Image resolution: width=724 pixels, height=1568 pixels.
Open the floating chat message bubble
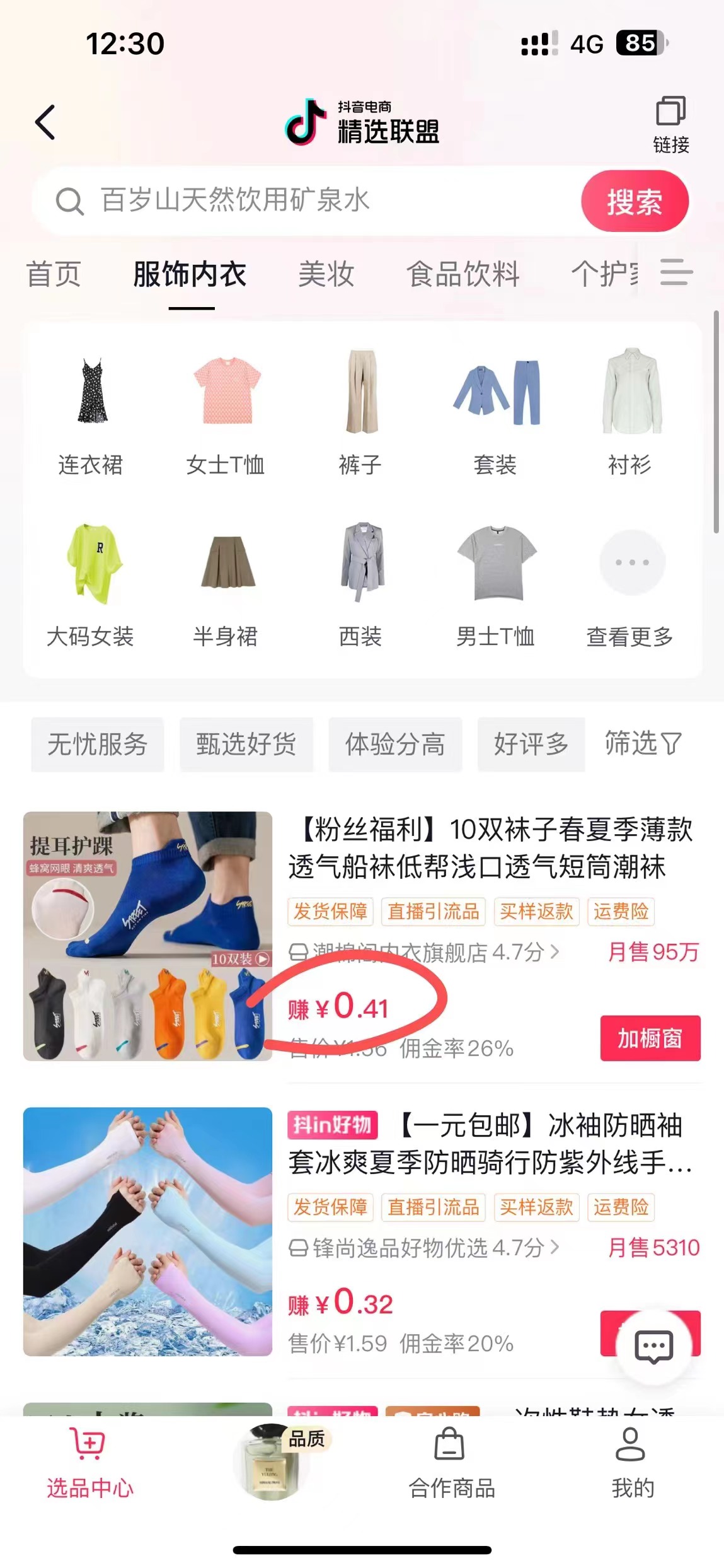653,1346
